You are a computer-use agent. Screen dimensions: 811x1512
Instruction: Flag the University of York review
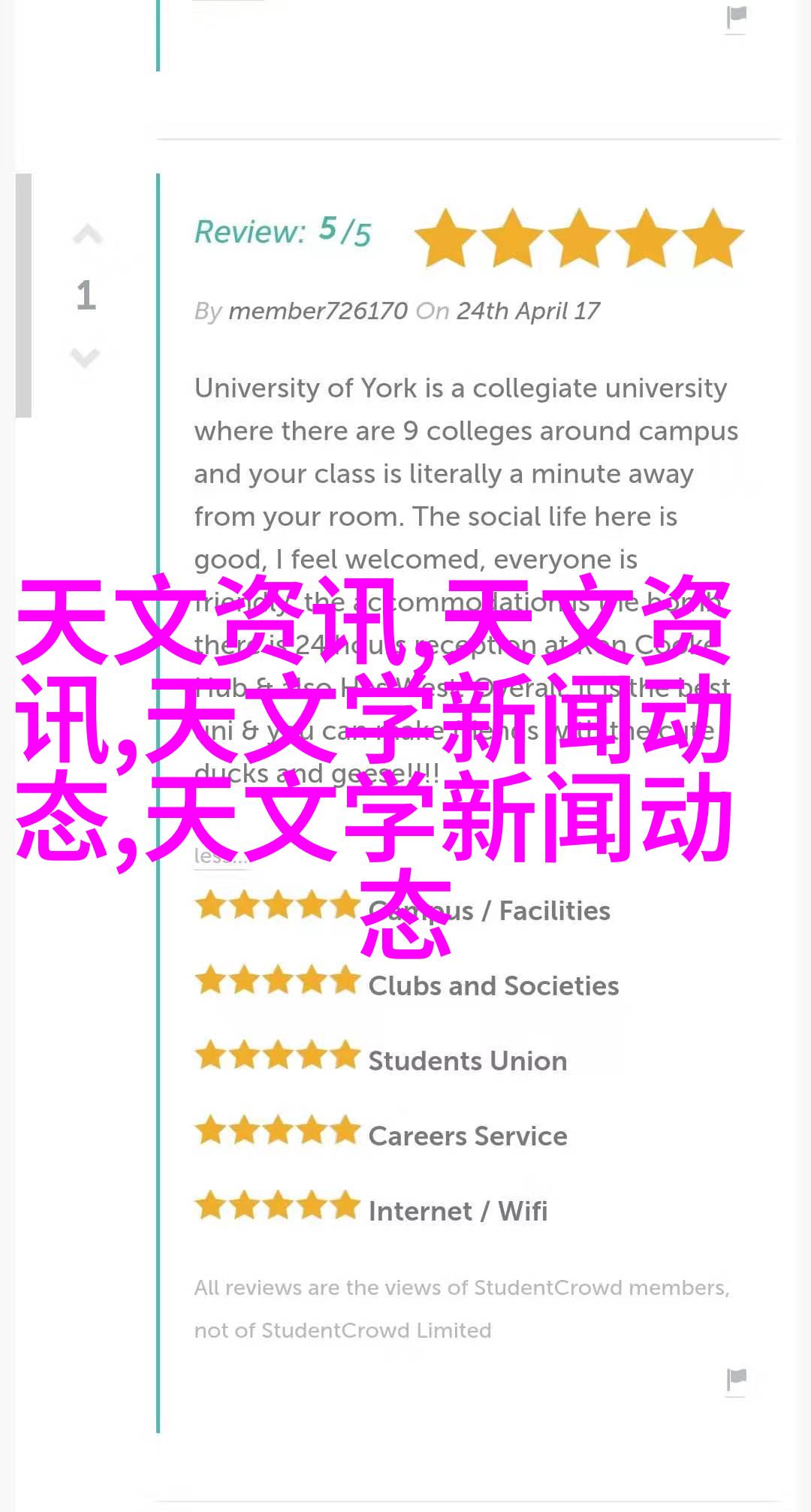[737, 1380]
